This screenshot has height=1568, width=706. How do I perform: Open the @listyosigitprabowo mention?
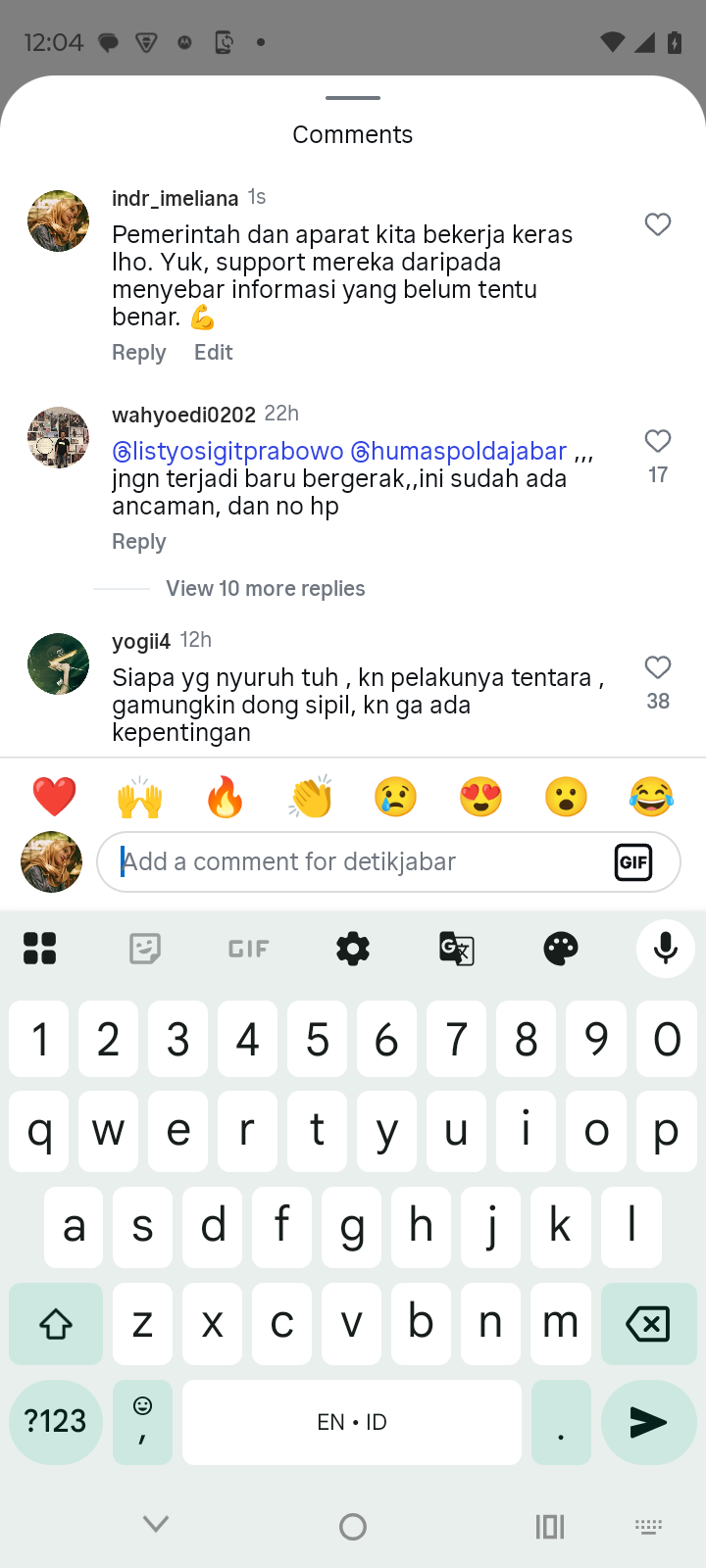(x=227, y=451)
